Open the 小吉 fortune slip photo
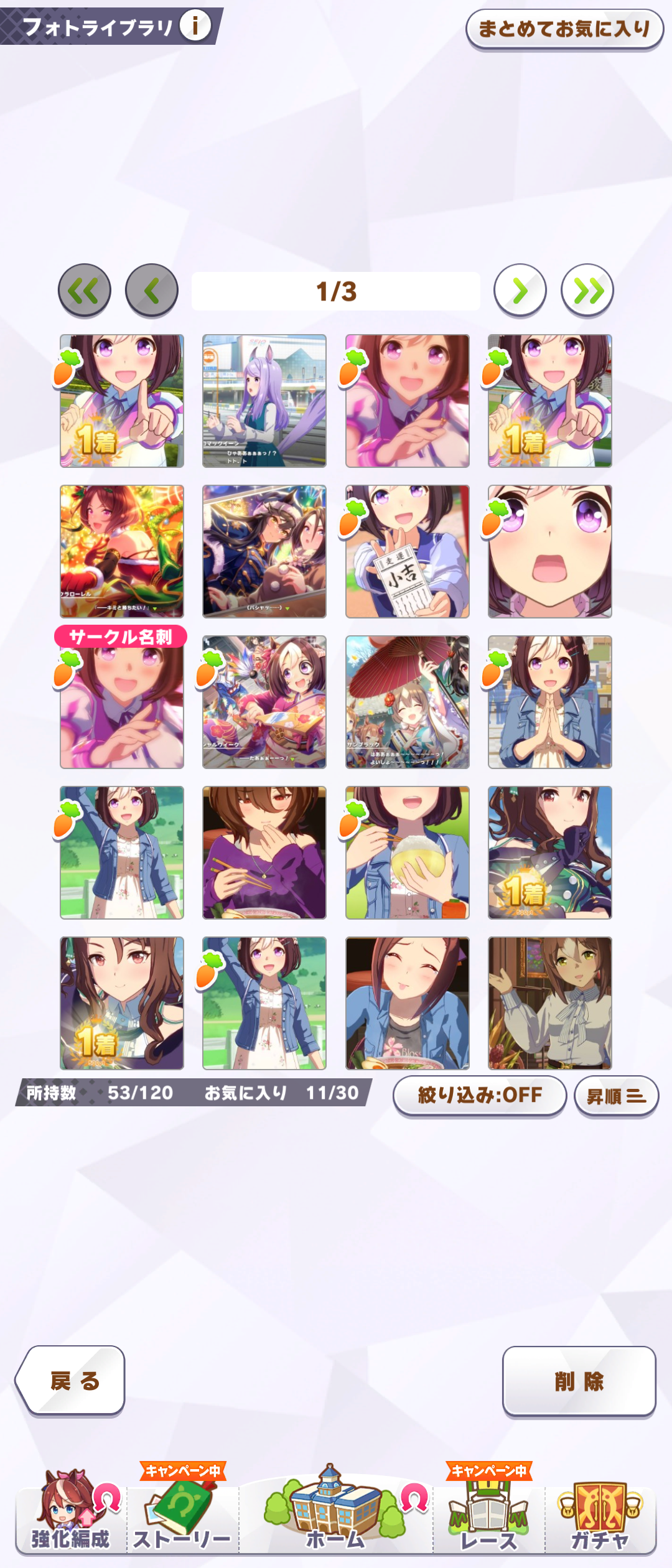 point(407,552)
